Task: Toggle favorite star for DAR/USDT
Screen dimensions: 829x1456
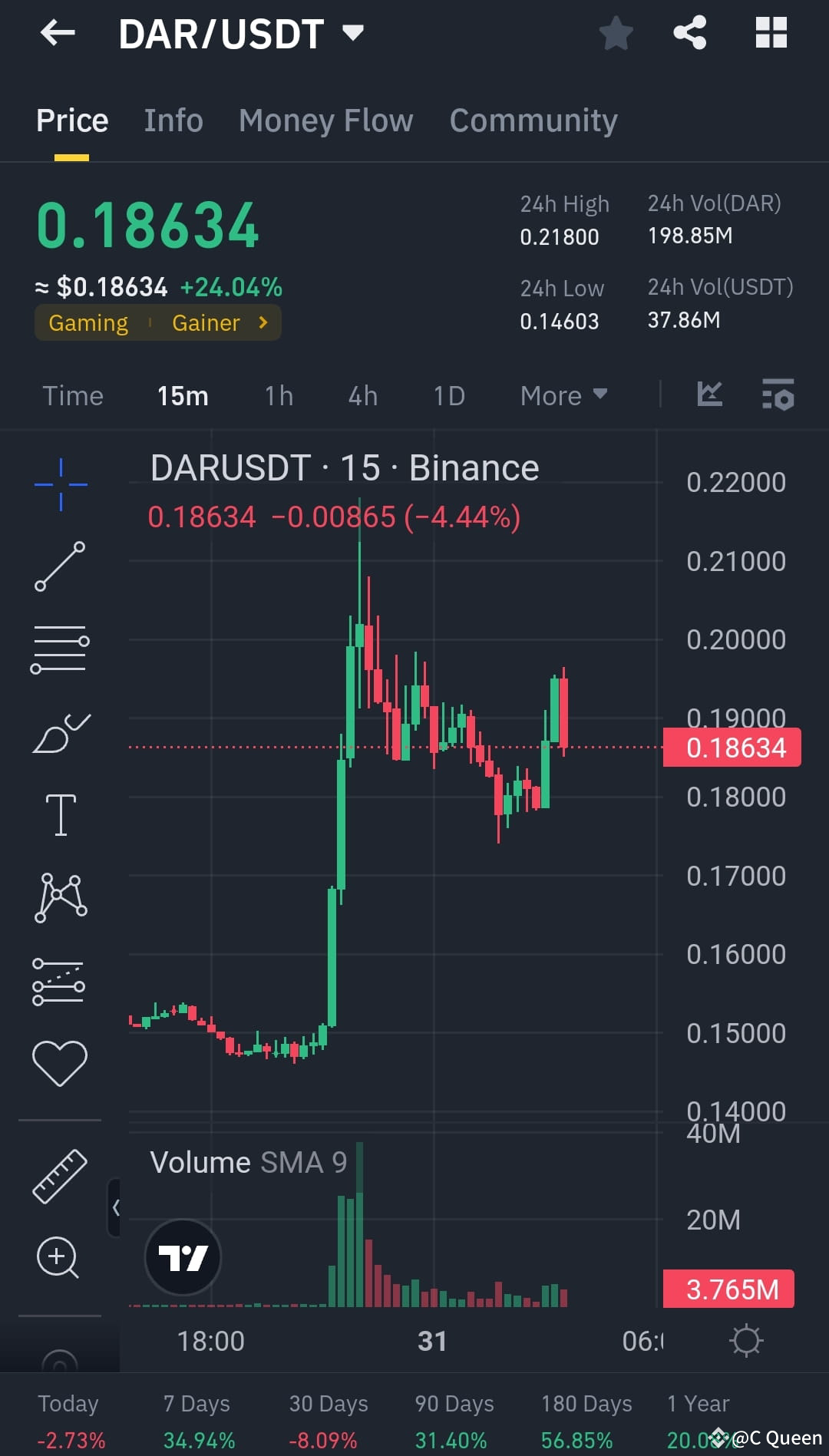Action: click(616, 33)
